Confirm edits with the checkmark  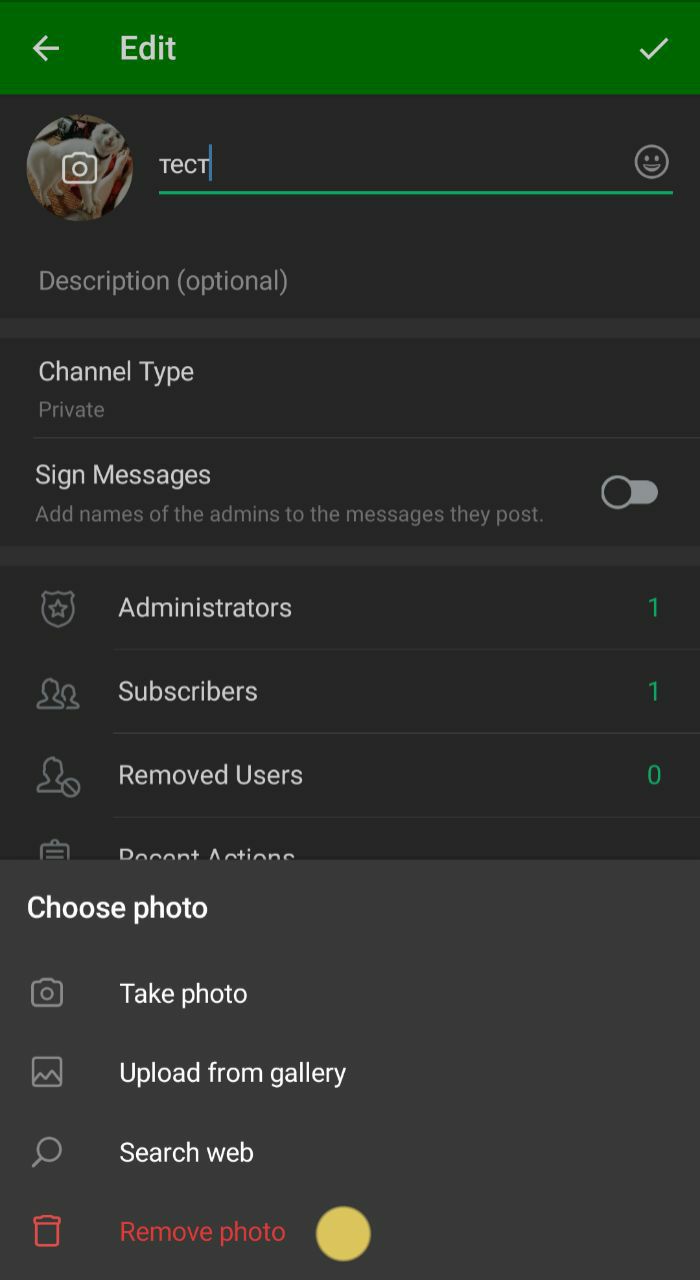click(x=654, y=48)
